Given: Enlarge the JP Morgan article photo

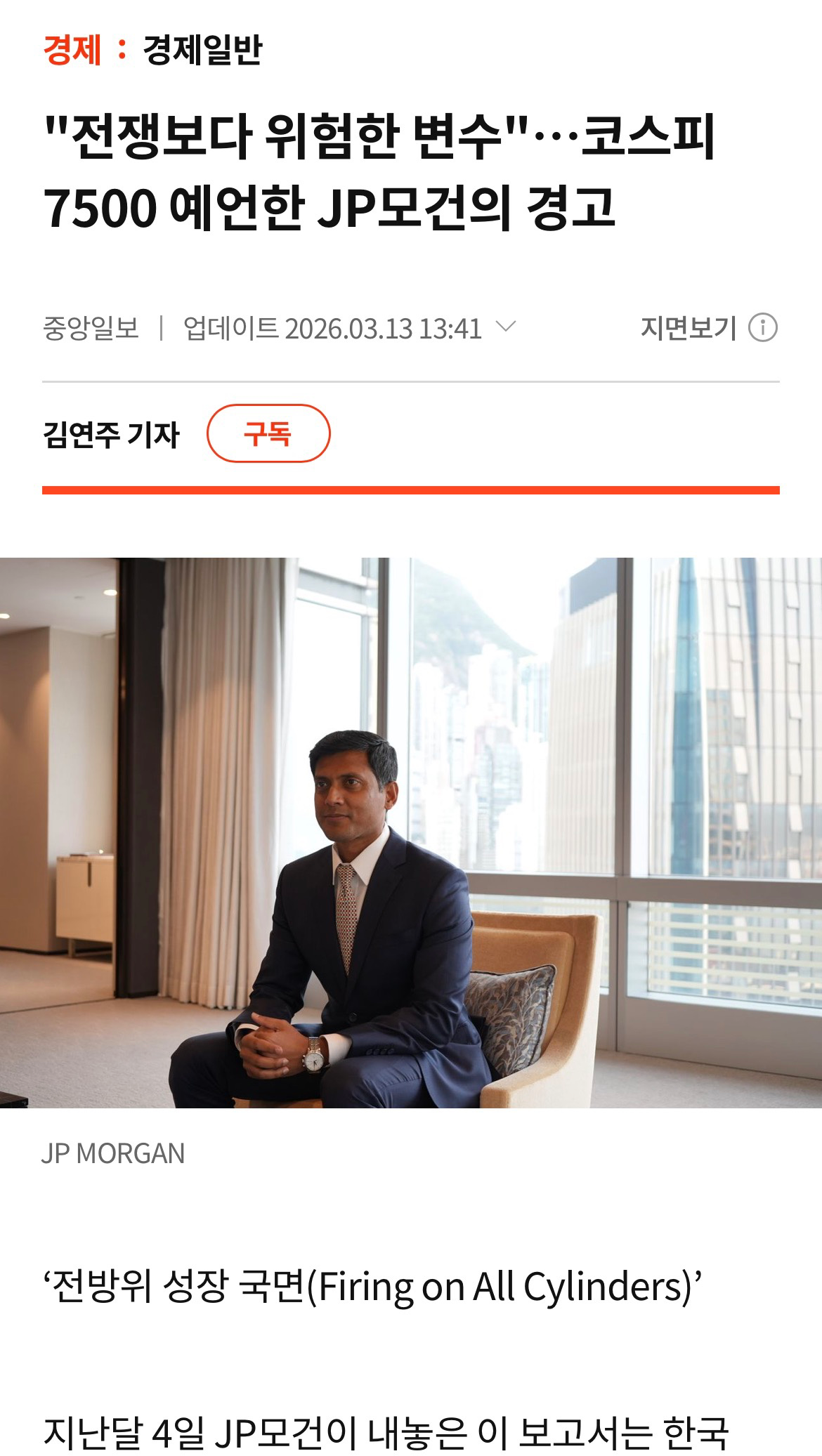Looking at the screenshot, I should coord(411,832).
